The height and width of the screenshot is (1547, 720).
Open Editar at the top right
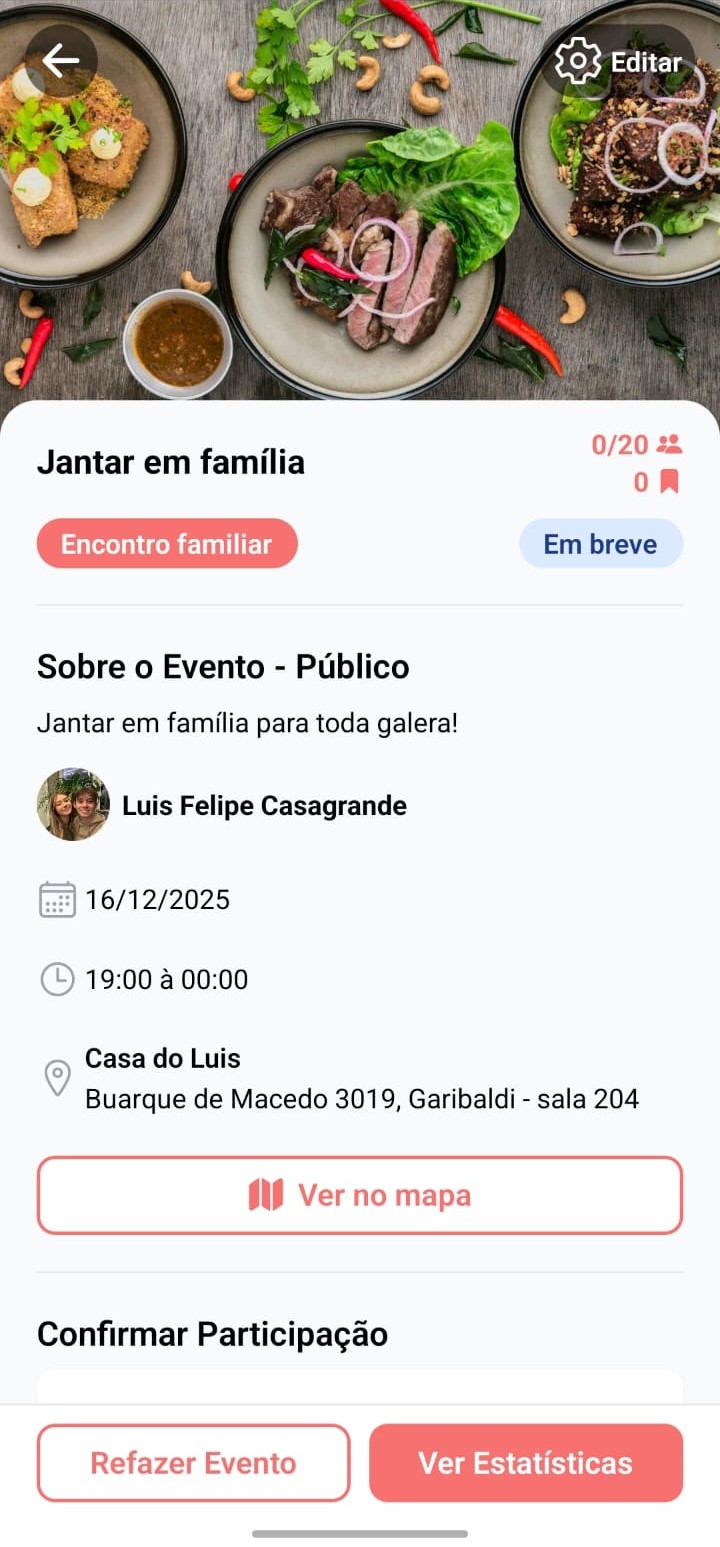coord(645,61)
